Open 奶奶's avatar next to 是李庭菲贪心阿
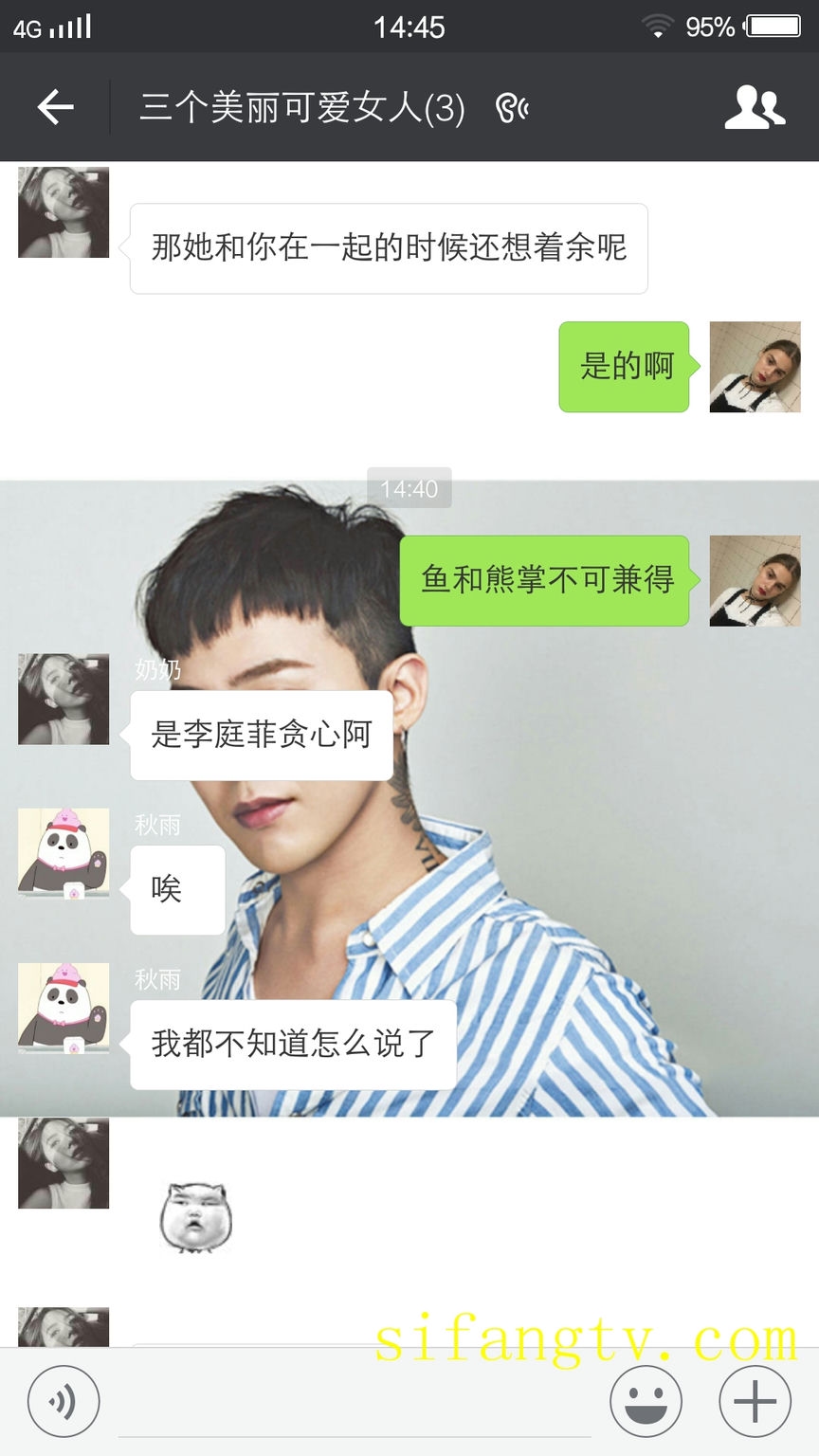819x1456 pixels. 64,699
